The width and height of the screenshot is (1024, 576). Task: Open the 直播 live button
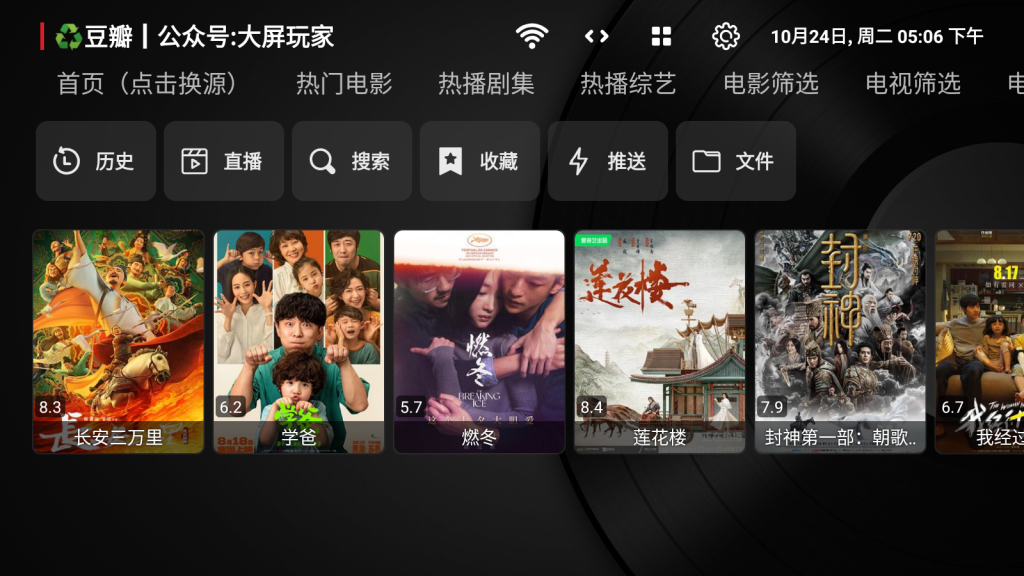[x=224, y=161]
